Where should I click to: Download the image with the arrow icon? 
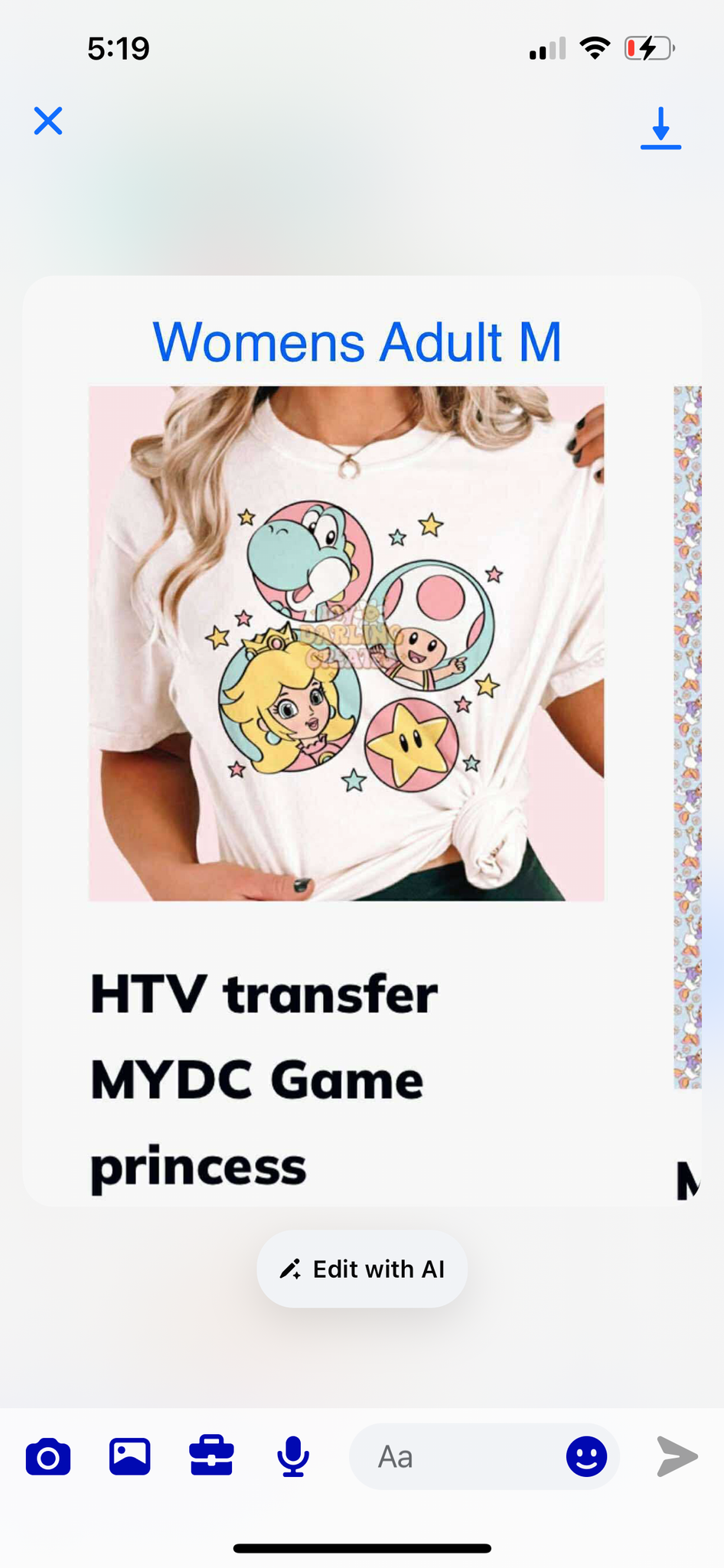coord(660,127)
